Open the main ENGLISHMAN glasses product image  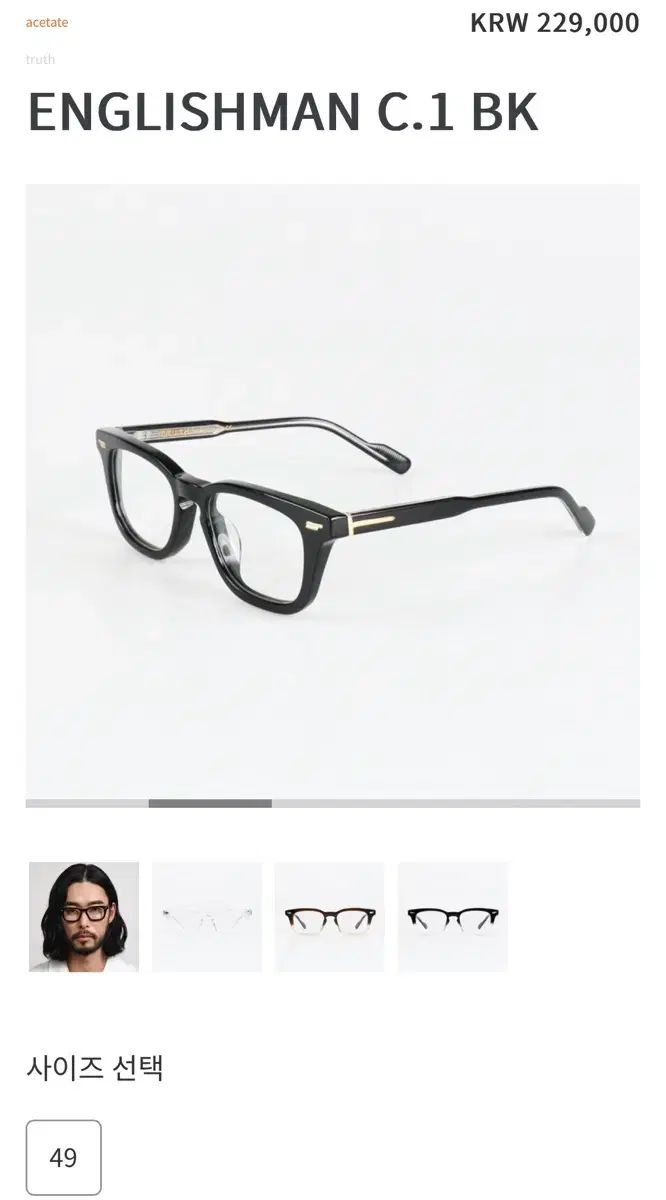(332, 490)
